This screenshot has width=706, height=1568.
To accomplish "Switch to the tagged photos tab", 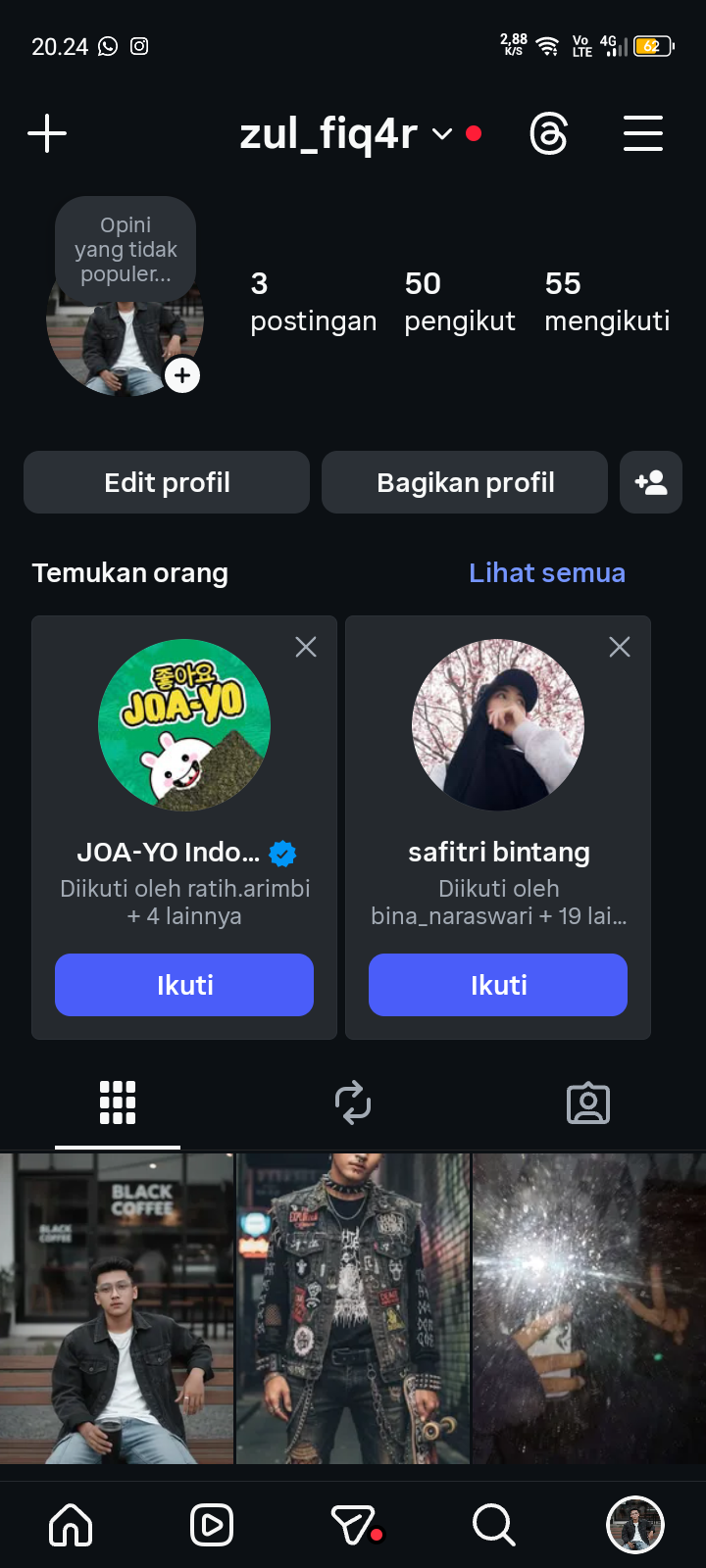I will pyautogui.click(x=588, y=1102).
